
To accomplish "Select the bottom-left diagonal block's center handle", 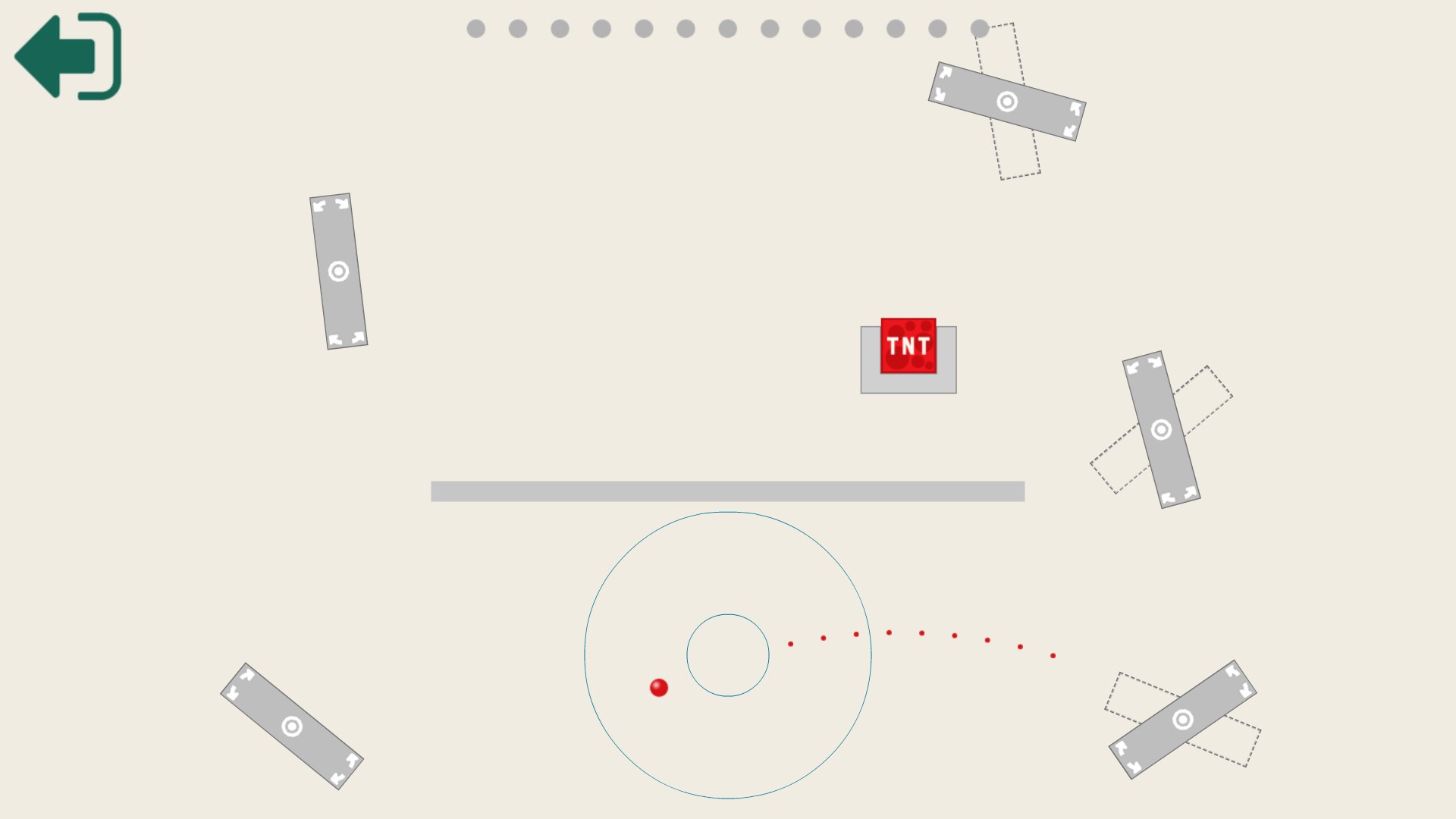I will click(x=292, y=726).
